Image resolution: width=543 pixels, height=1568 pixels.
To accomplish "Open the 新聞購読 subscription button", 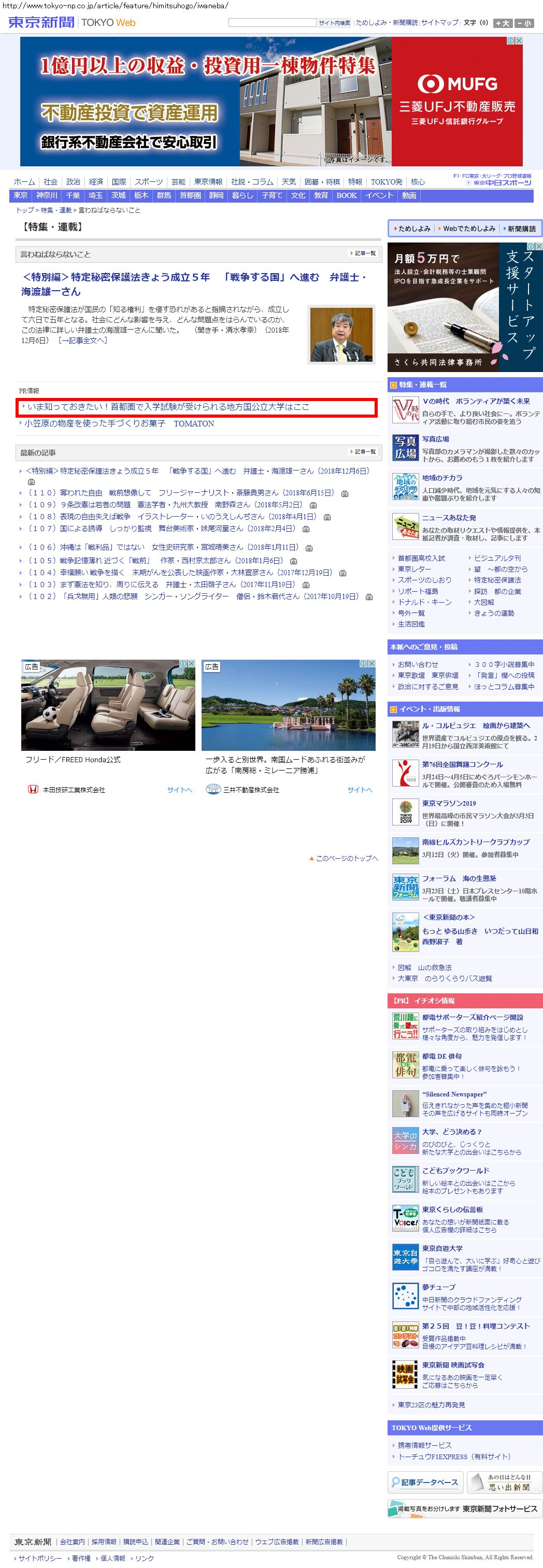I will point(522,229).
